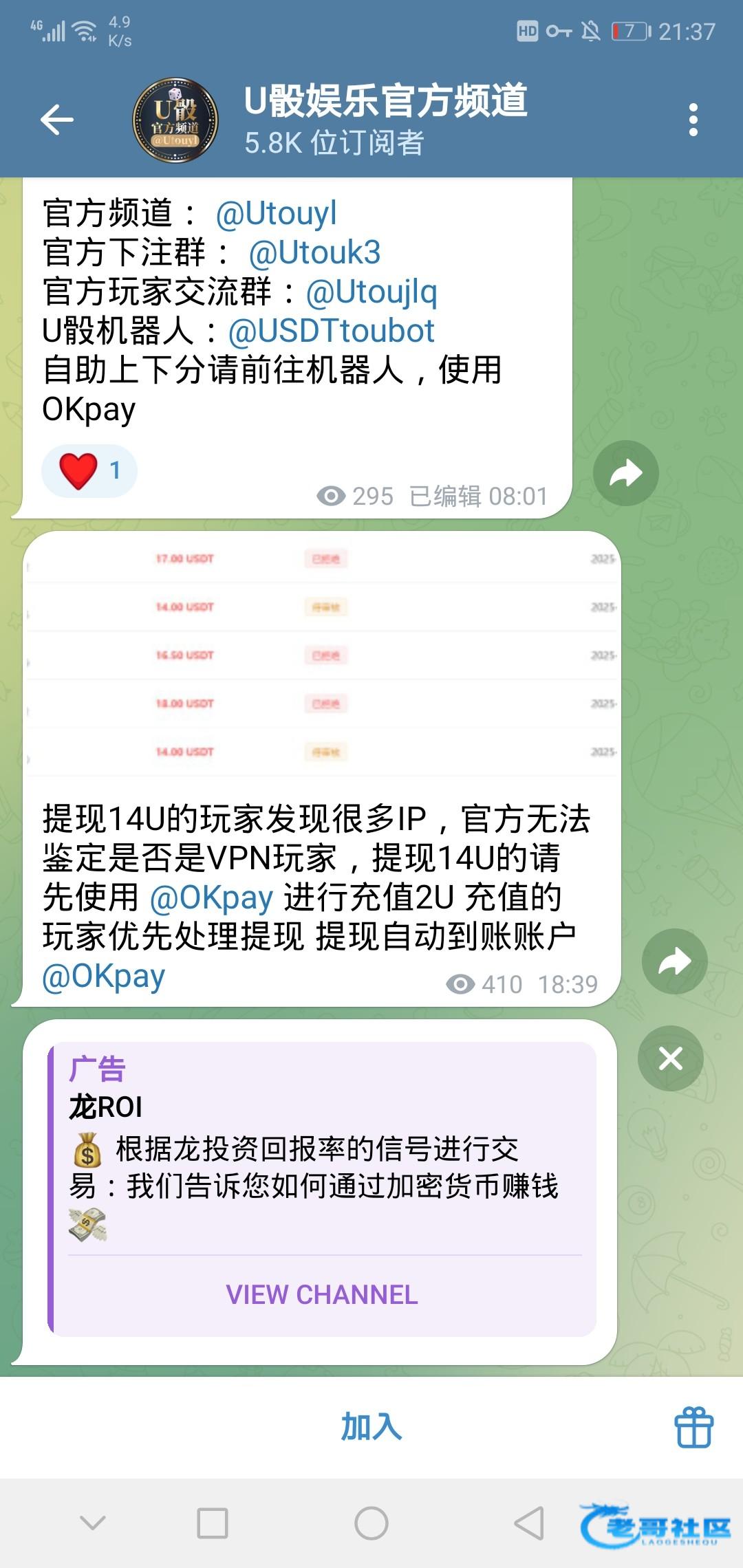Open the @Utouk3 betting group link

click(314, 252)
